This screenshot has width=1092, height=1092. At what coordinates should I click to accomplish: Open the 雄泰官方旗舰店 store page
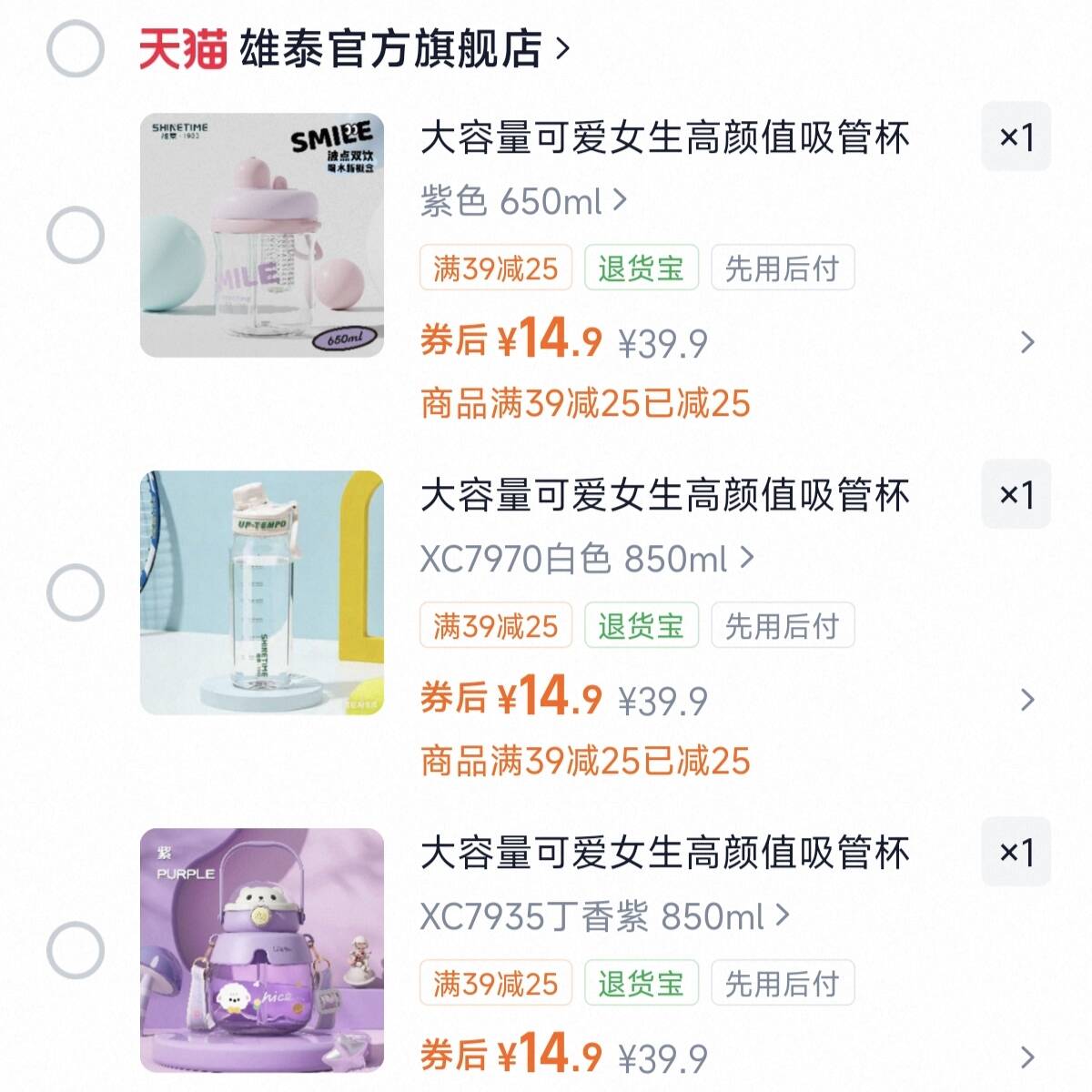(x=391, y=48)
